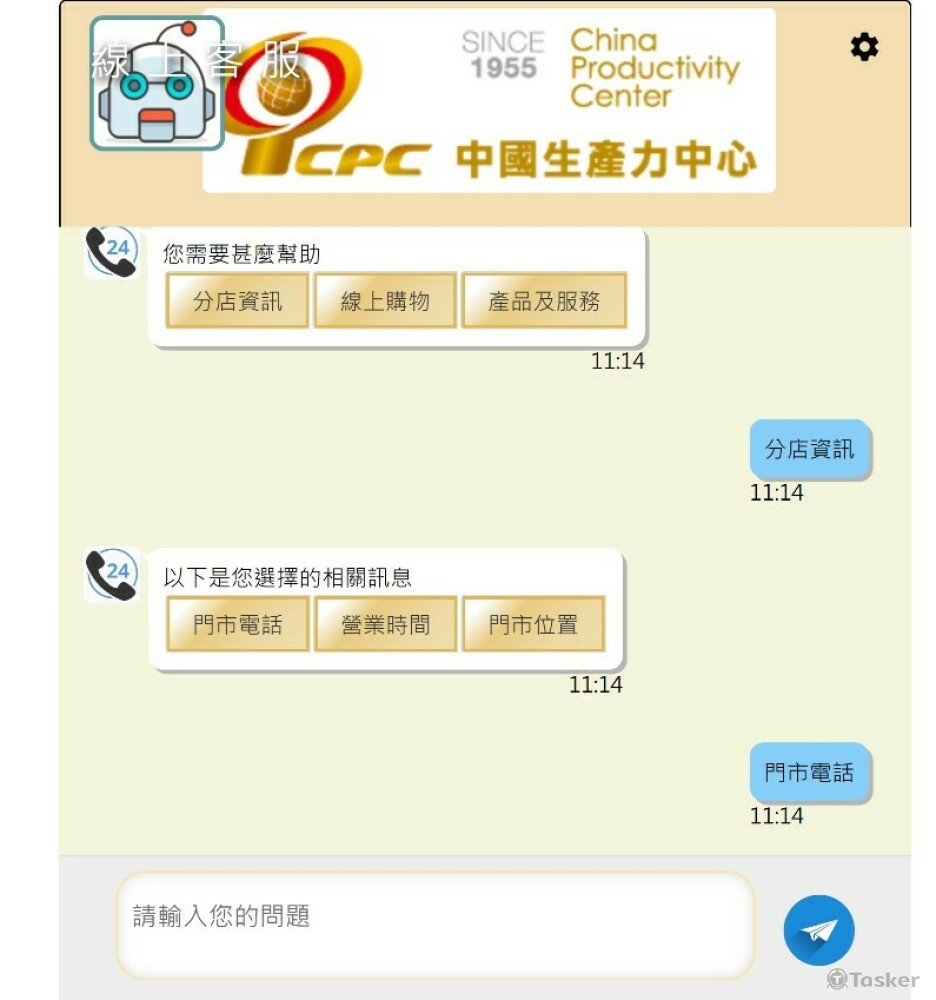936x1000 pixels.
Task: Send the message with the paper plane
Action: click(818, 930)
